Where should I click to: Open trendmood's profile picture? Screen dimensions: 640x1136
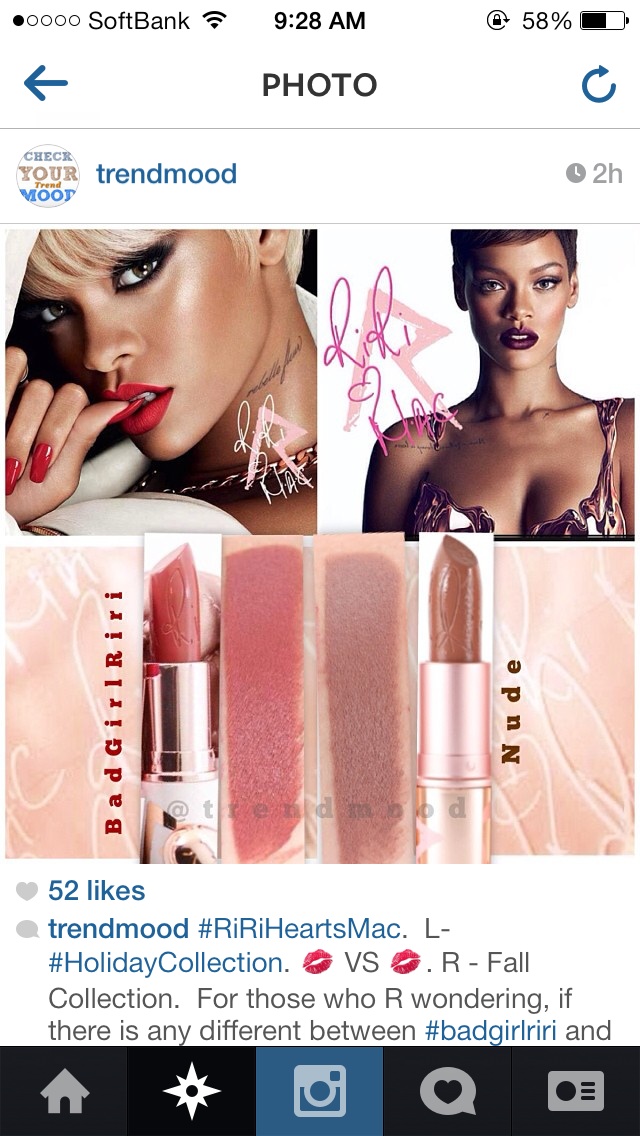46,176
